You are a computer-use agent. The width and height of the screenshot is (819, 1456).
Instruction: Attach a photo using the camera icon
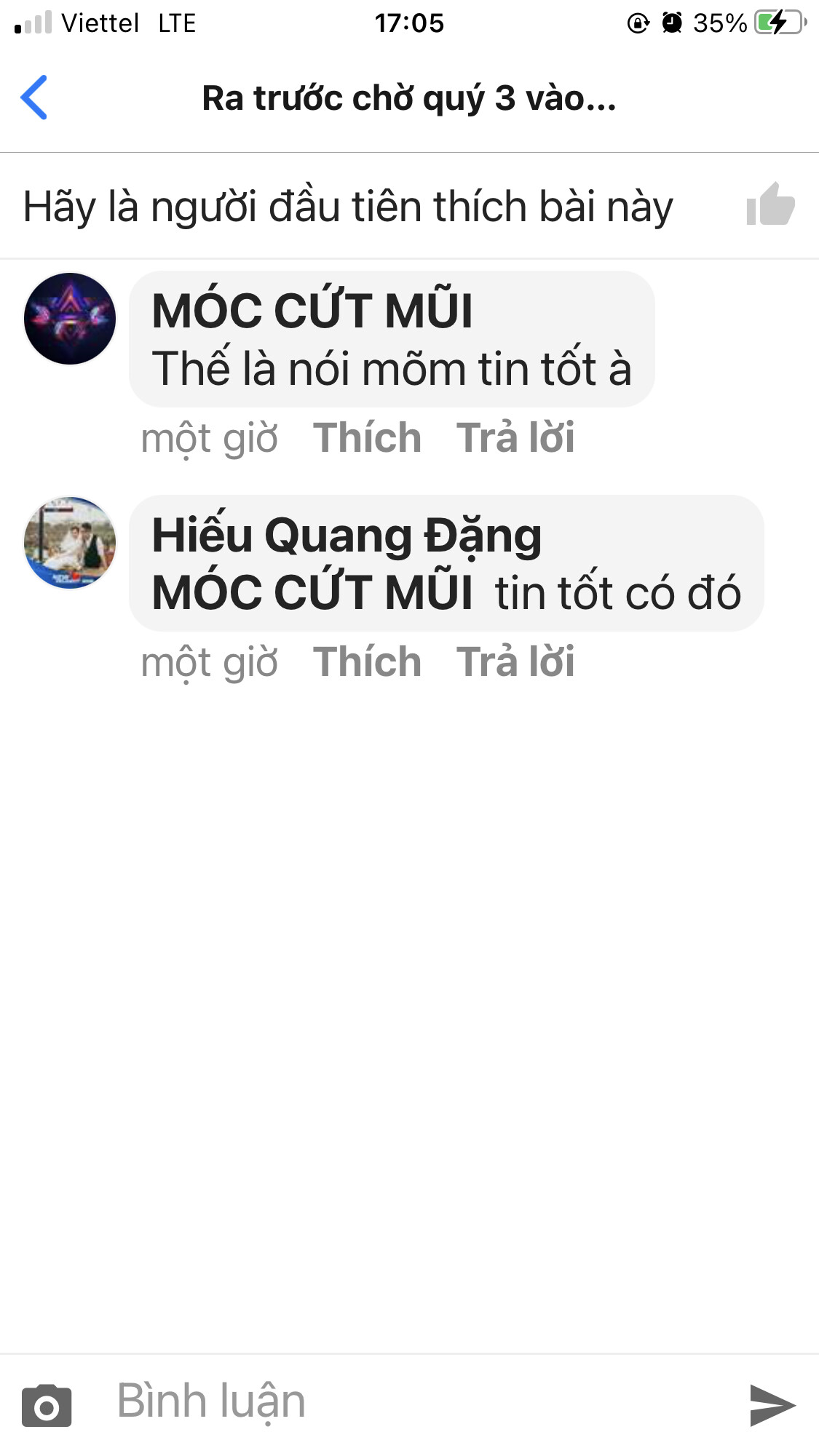click(x=47, y=1404)
